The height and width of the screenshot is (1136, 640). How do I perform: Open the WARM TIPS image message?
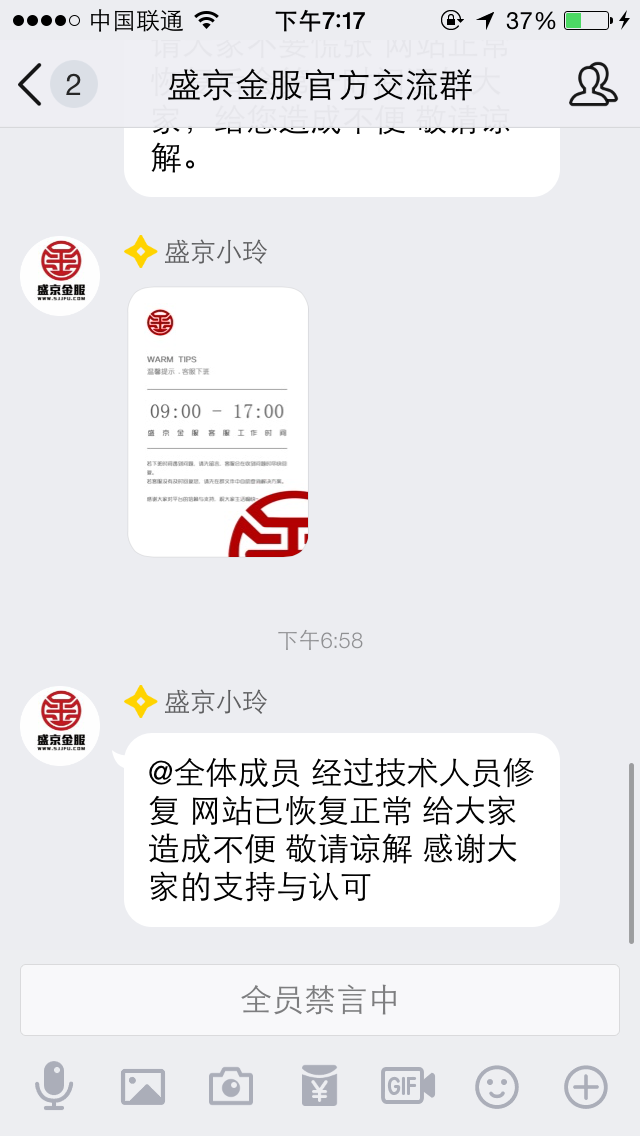point(218,421)
